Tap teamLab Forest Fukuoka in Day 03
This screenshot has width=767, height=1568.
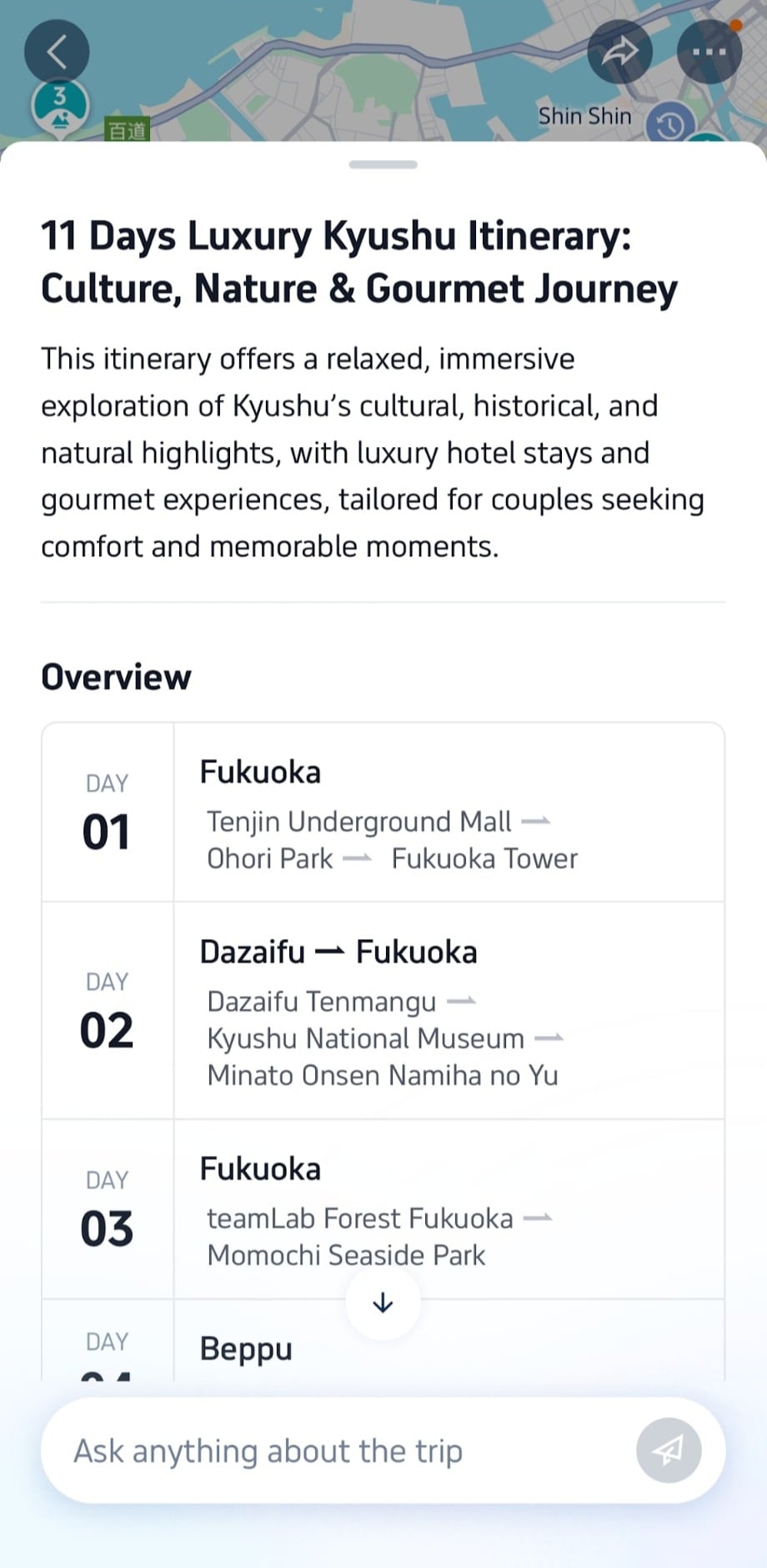pyautogui.click(x=359, y=1218)
